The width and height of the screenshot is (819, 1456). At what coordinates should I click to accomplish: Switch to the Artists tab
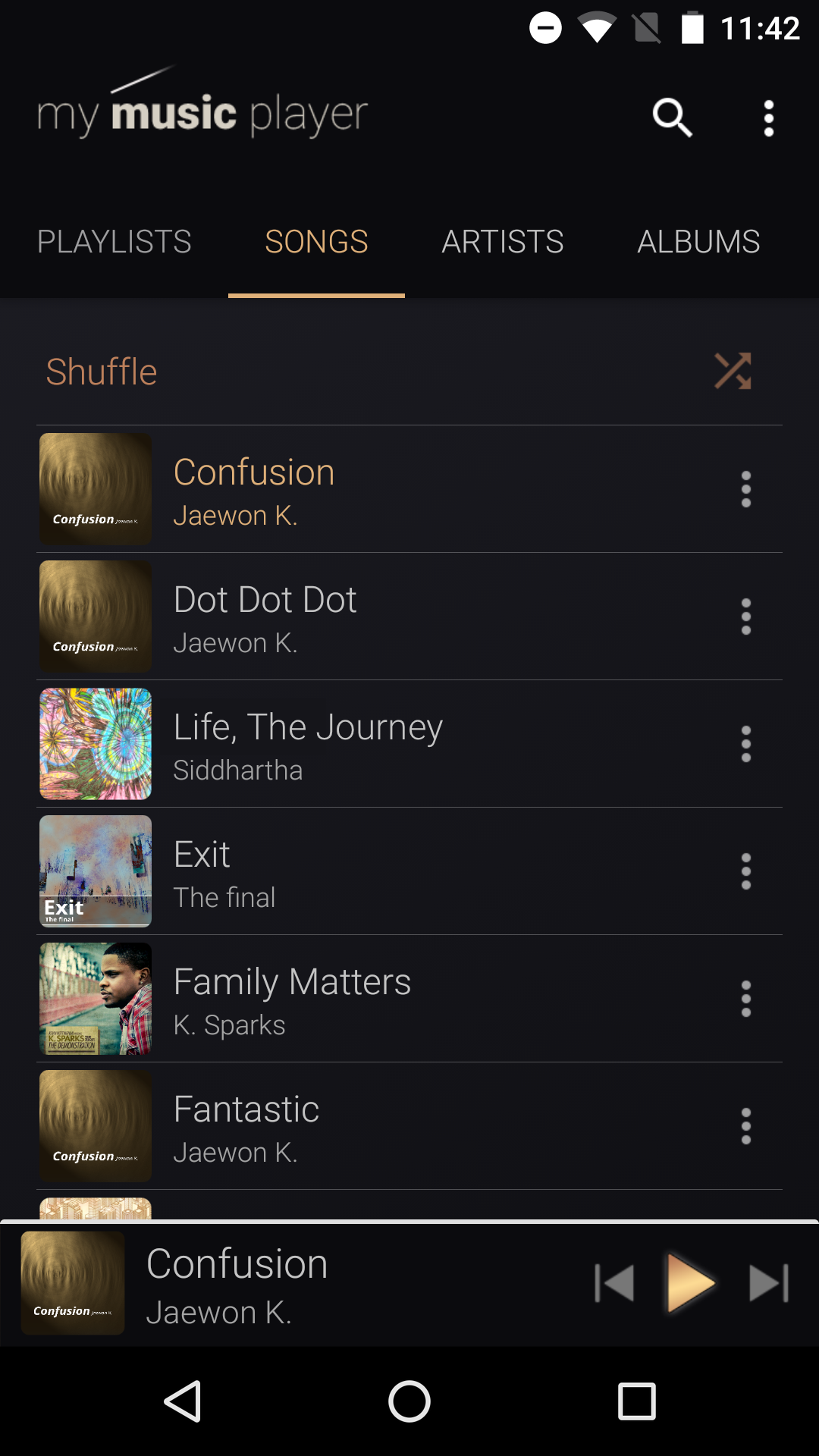(x=502, y=242)
